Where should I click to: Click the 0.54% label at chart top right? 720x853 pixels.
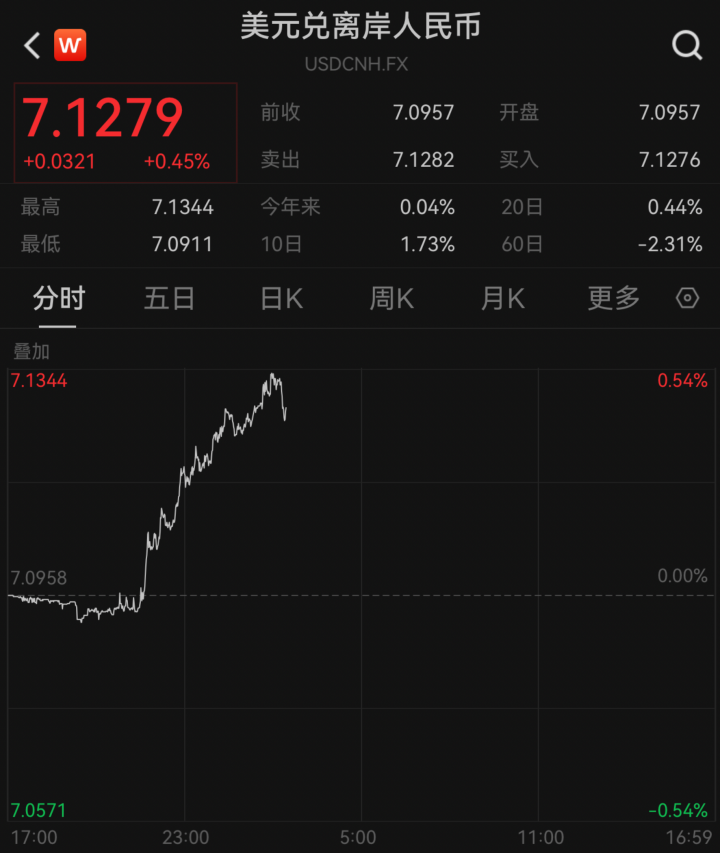coord(680,380)
